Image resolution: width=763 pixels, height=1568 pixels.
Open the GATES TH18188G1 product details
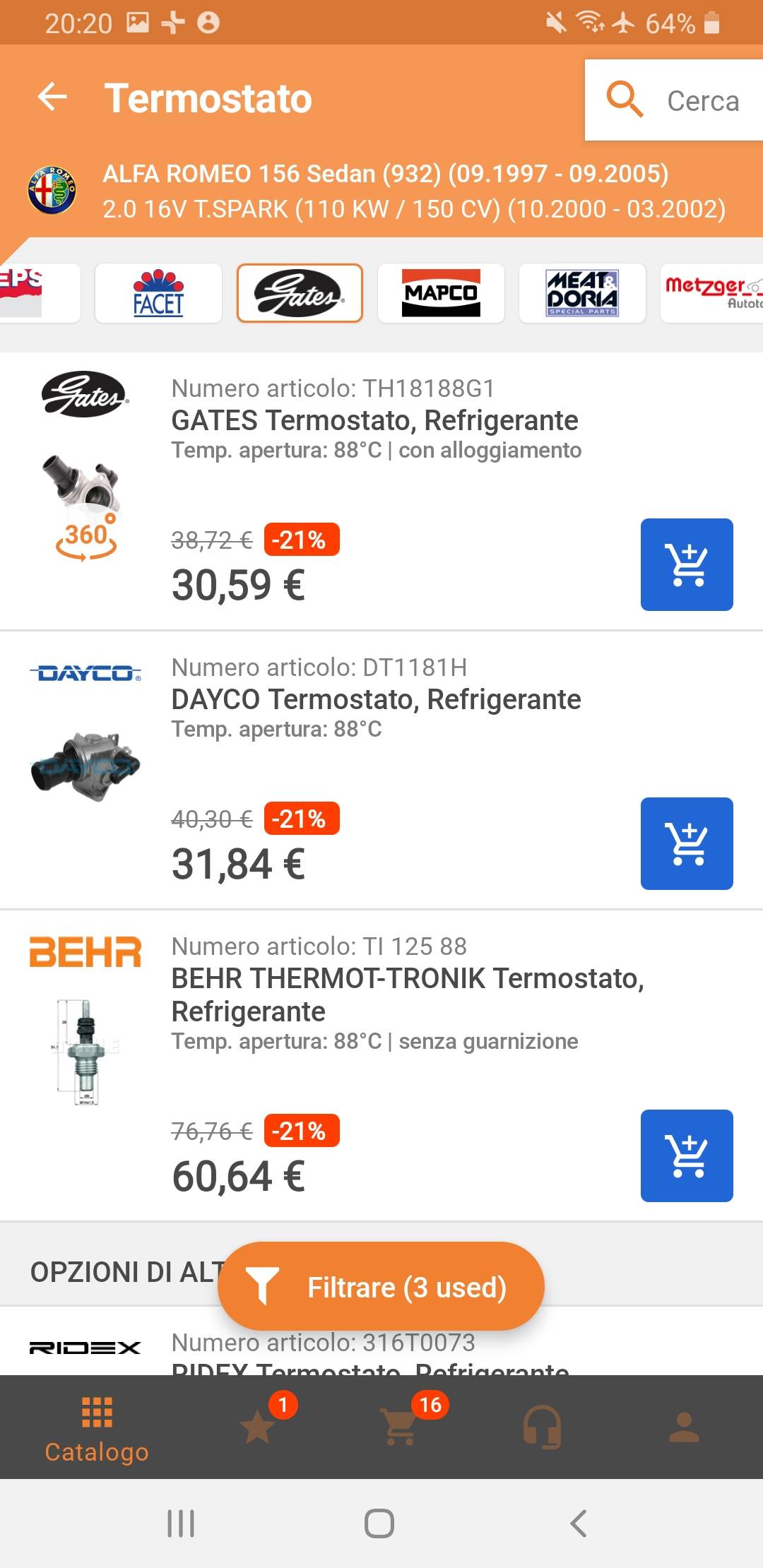[x=374, y=420]
